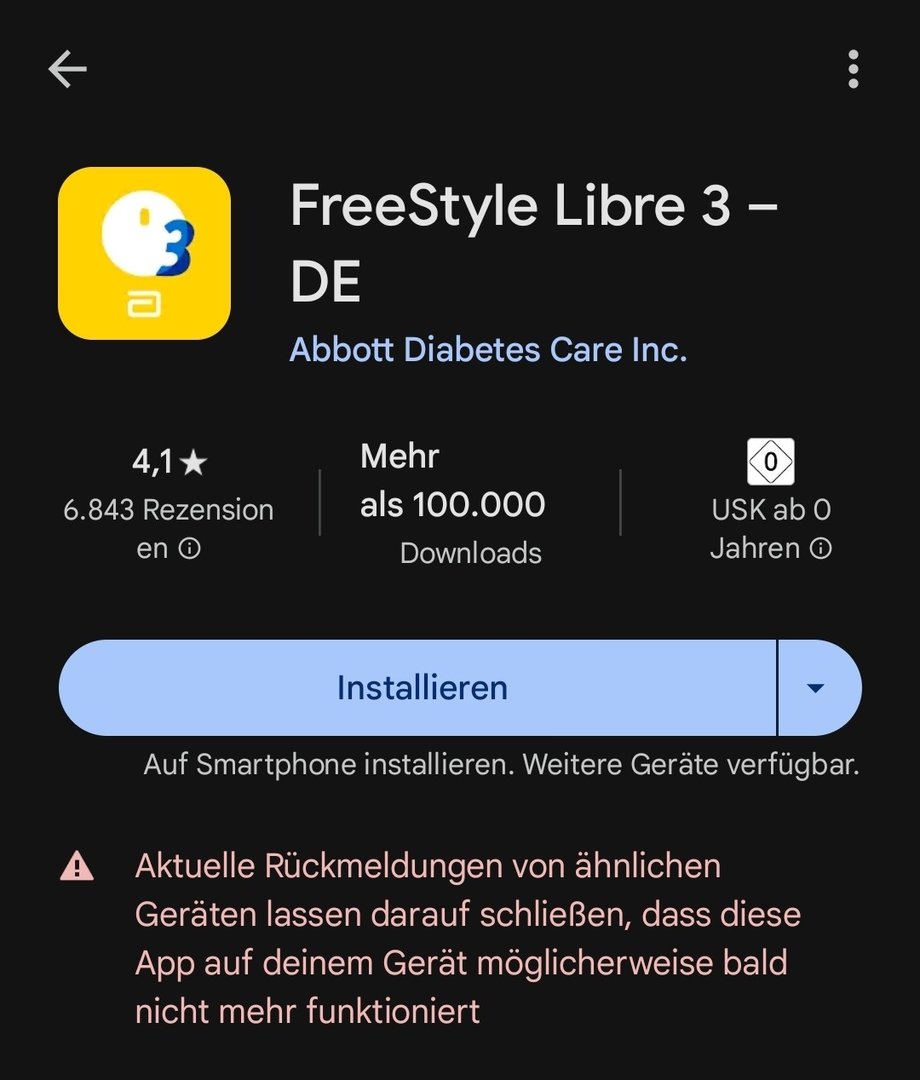Viewport: 920px width, 1080px height.
Task: Tap the Installieren button
Action: [x=420, y=688]
